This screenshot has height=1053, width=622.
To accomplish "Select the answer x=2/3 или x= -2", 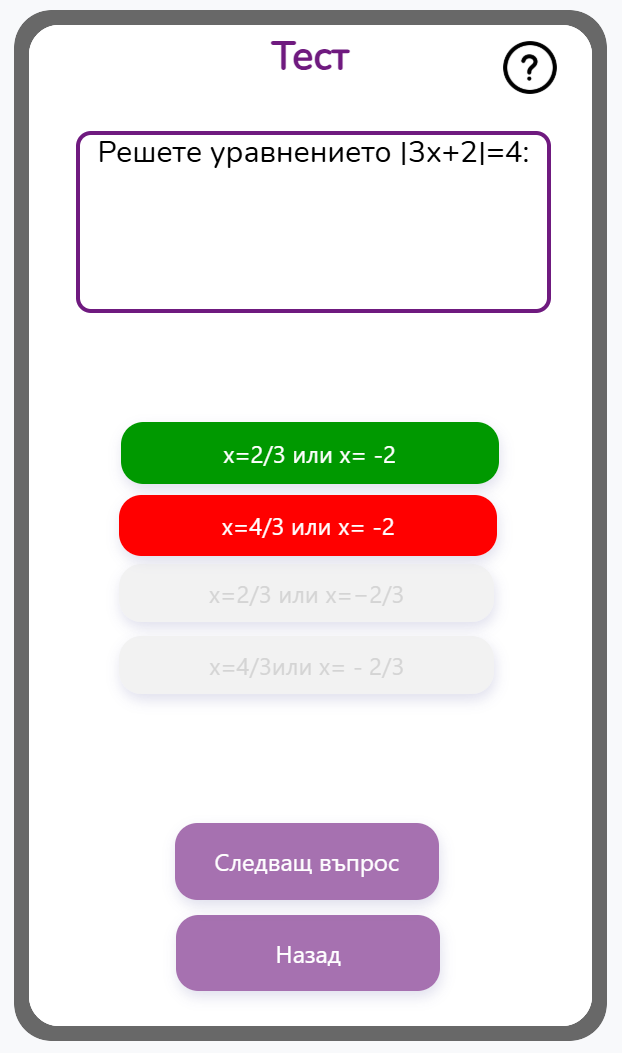I will coord(310,453).
